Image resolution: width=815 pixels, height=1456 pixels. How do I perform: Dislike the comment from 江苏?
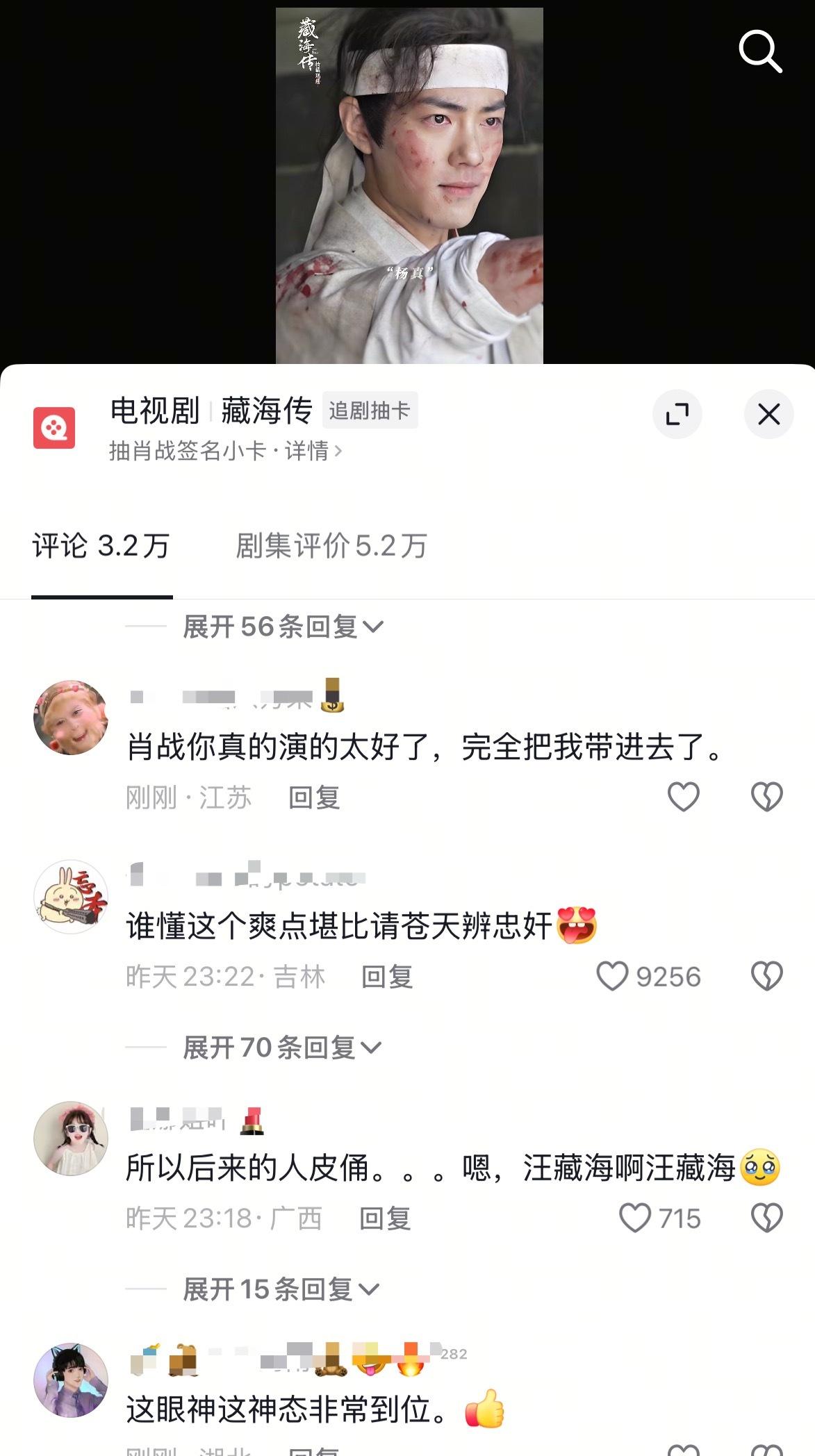coord(766,797)
